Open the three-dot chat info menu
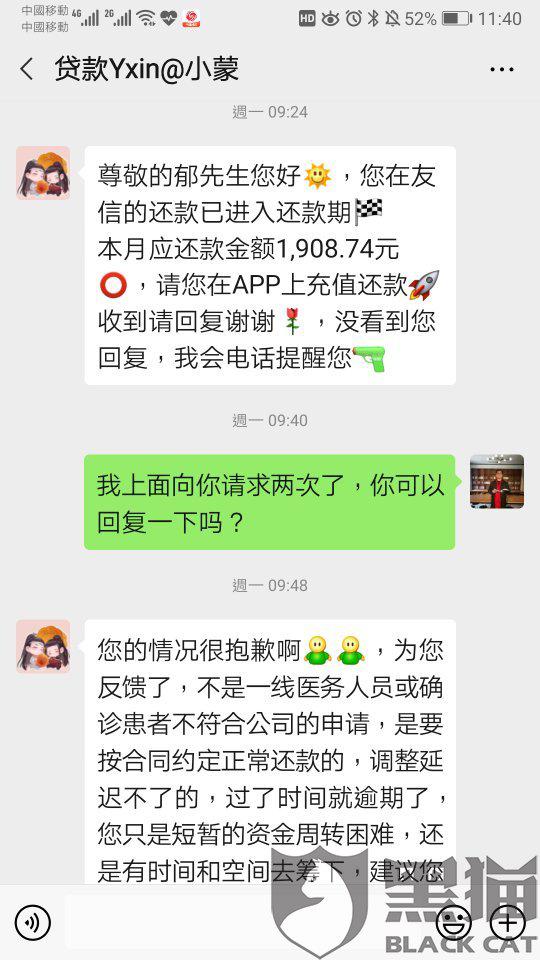Viewport: 540px width, 960px height. pos(501,69)
